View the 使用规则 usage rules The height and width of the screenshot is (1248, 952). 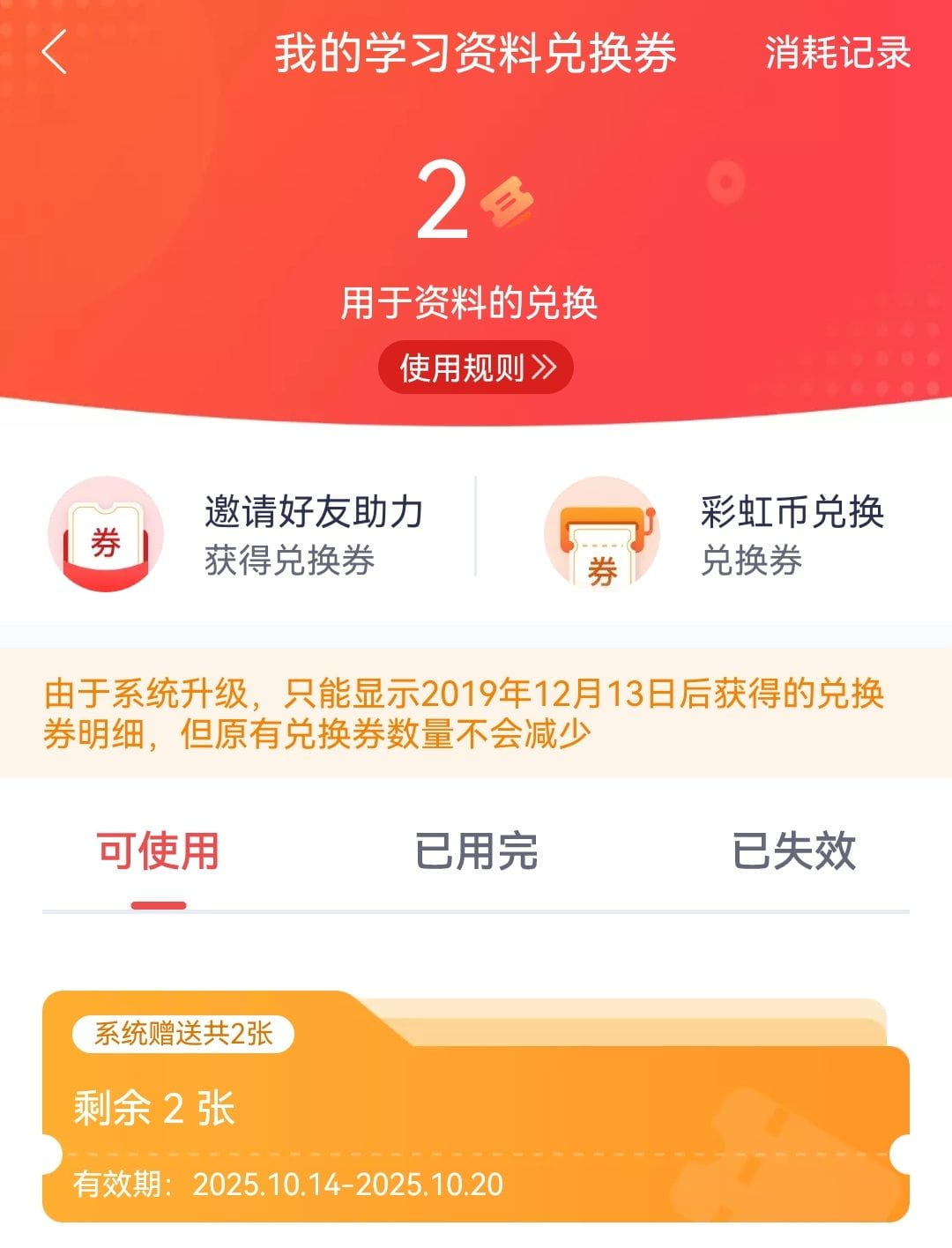click(476, 368)
